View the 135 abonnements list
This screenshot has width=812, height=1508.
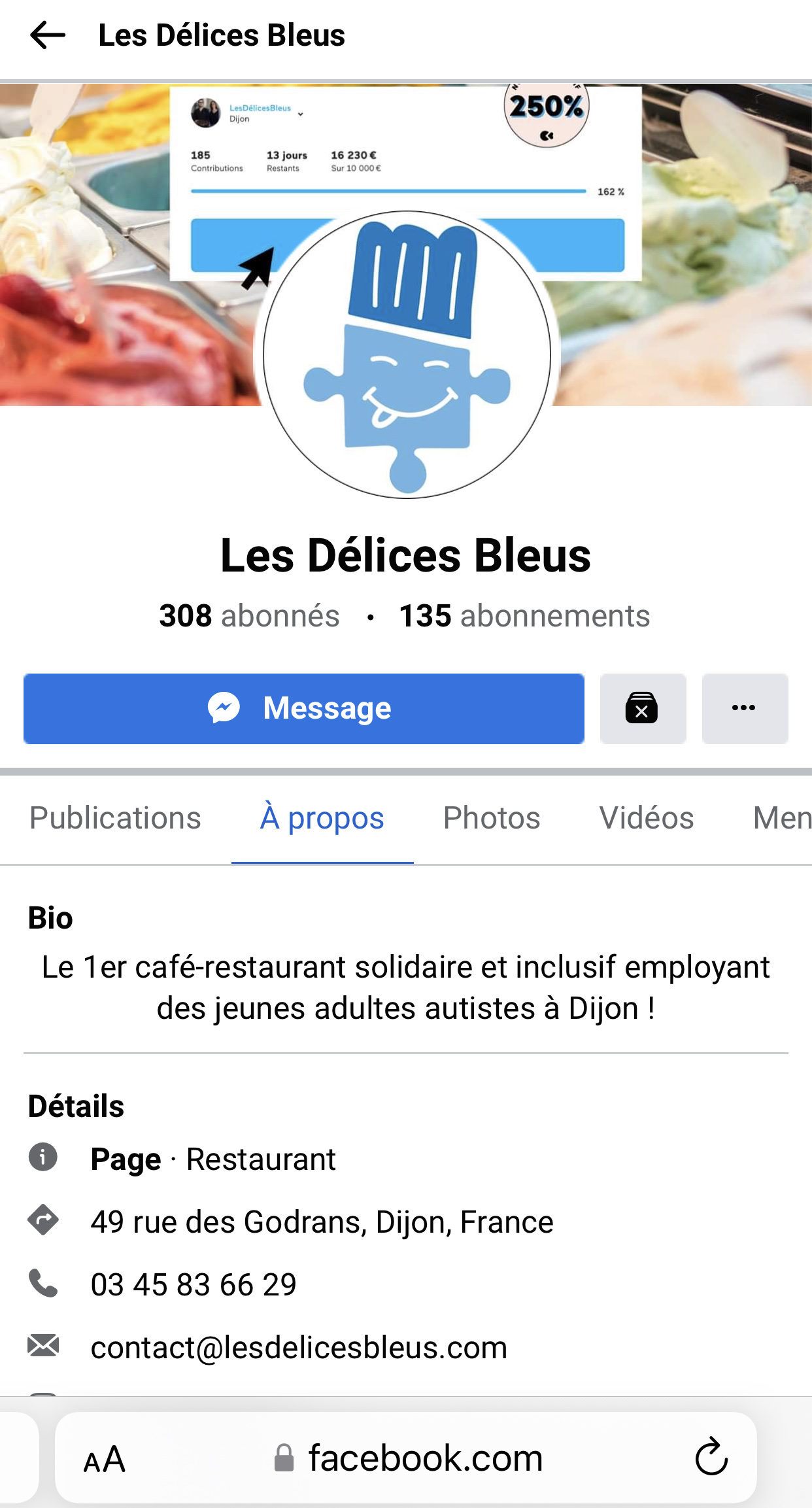pos(524,616)
